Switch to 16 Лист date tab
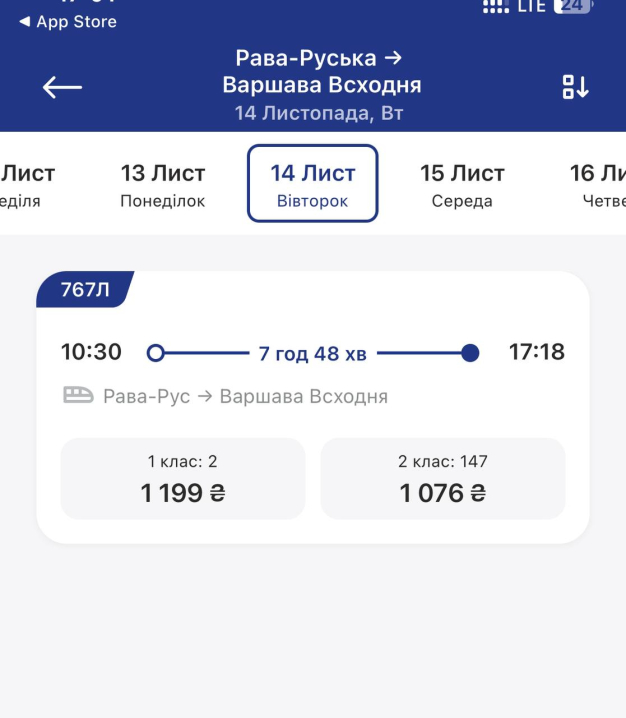 click(x=598, y=185)
